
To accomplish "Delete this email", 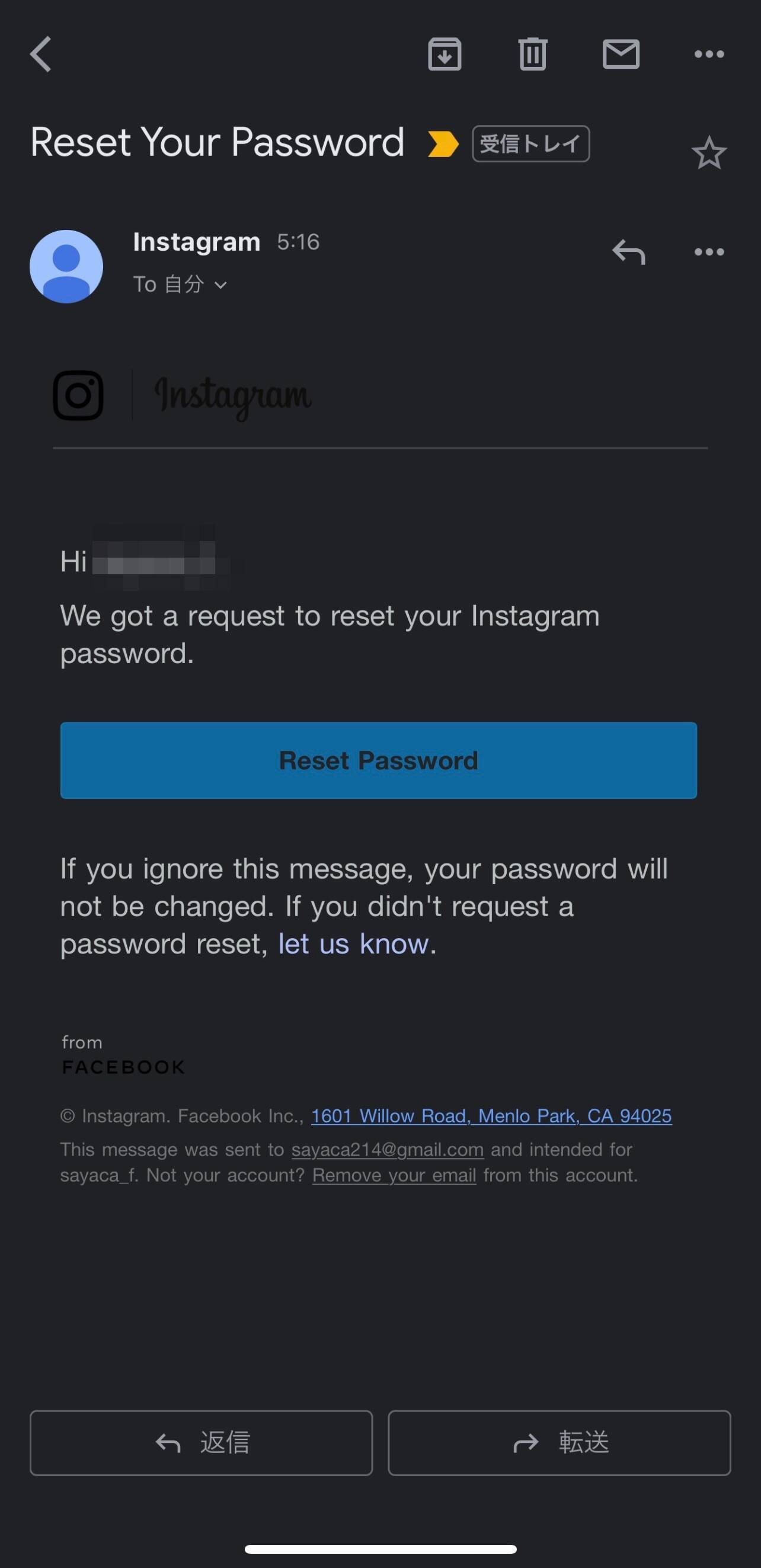I will (533, 54).
